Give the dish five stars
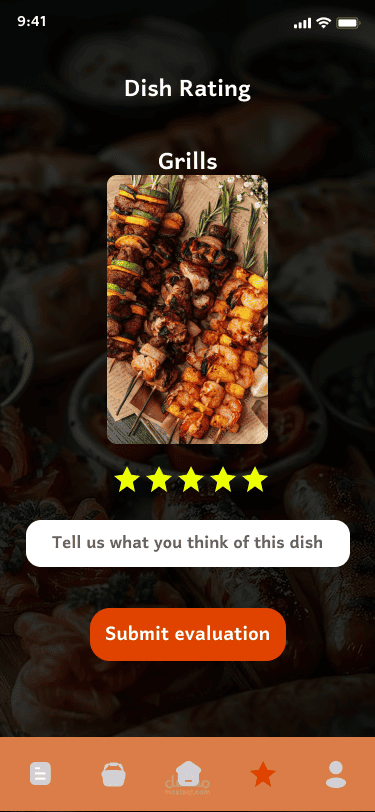The image size is (375, 812). 255,480
